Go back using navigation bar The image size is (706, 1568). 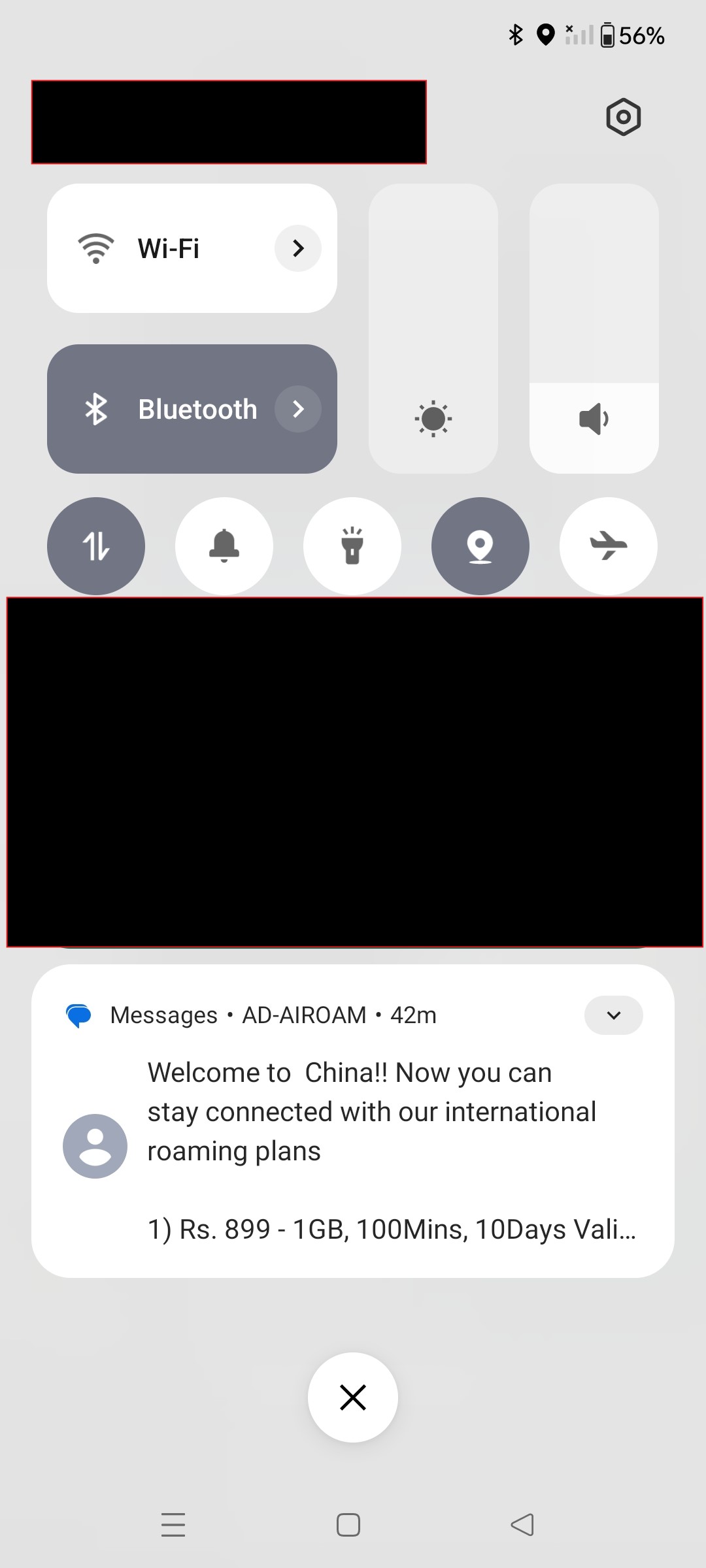[x=522, y=1525]
